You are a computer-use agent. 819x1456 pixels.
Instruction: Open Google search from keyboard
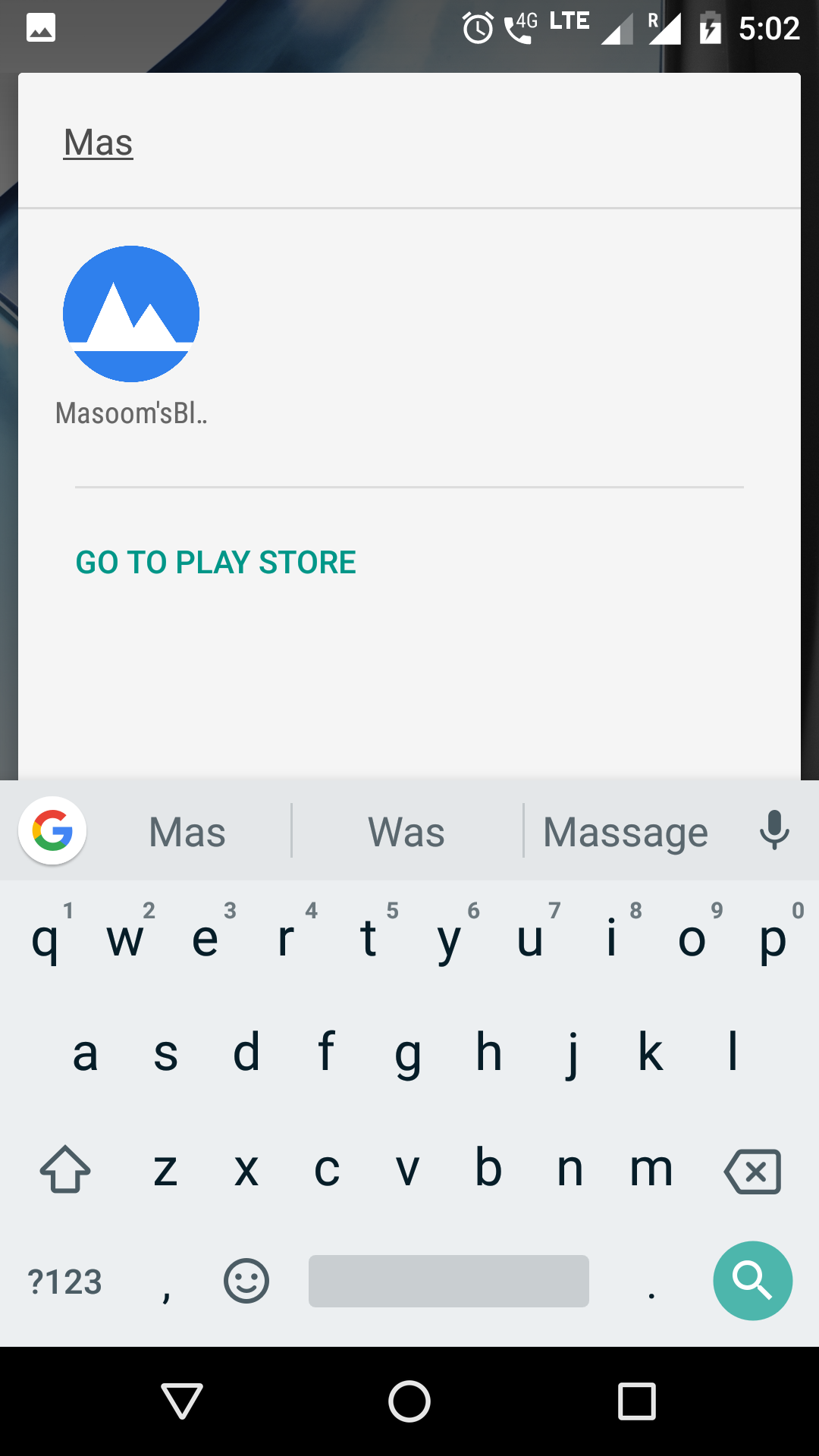point(52,830)
